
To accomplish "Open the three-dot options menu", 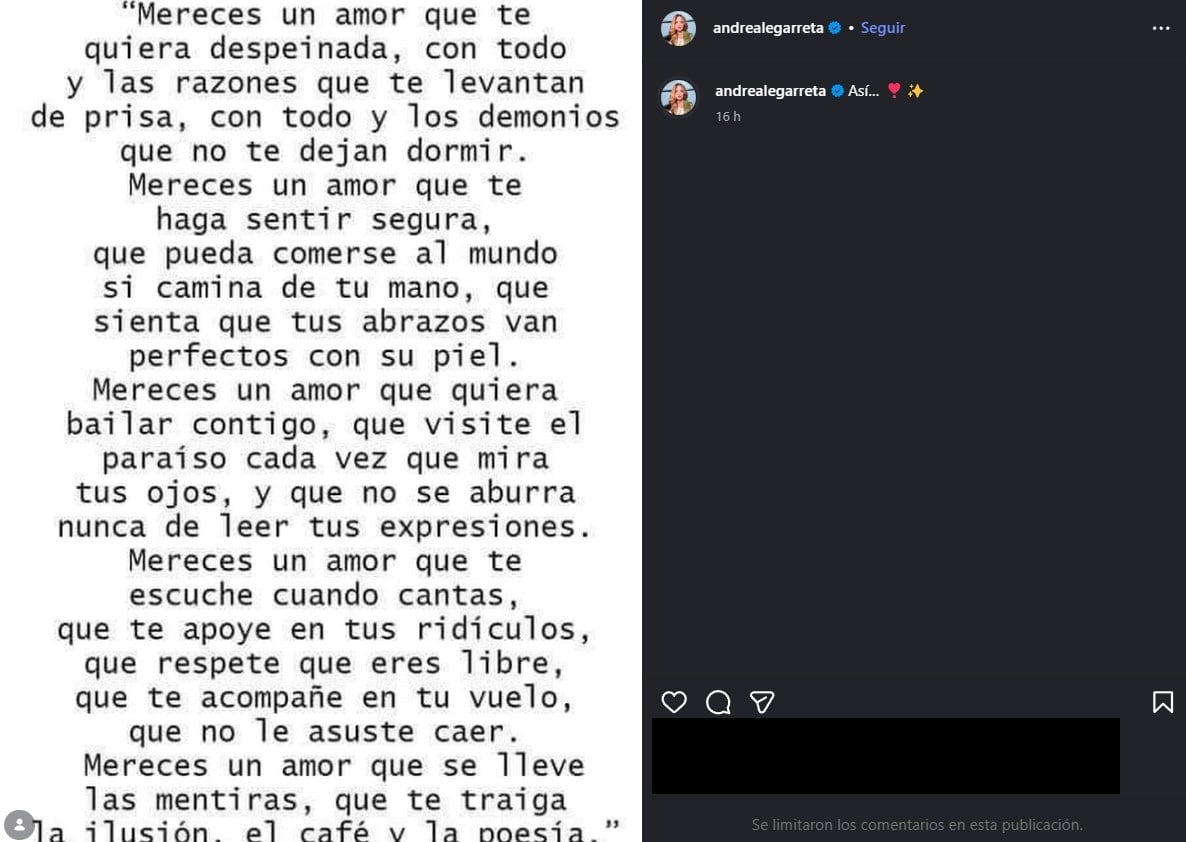I will [x=1160, y=28].
